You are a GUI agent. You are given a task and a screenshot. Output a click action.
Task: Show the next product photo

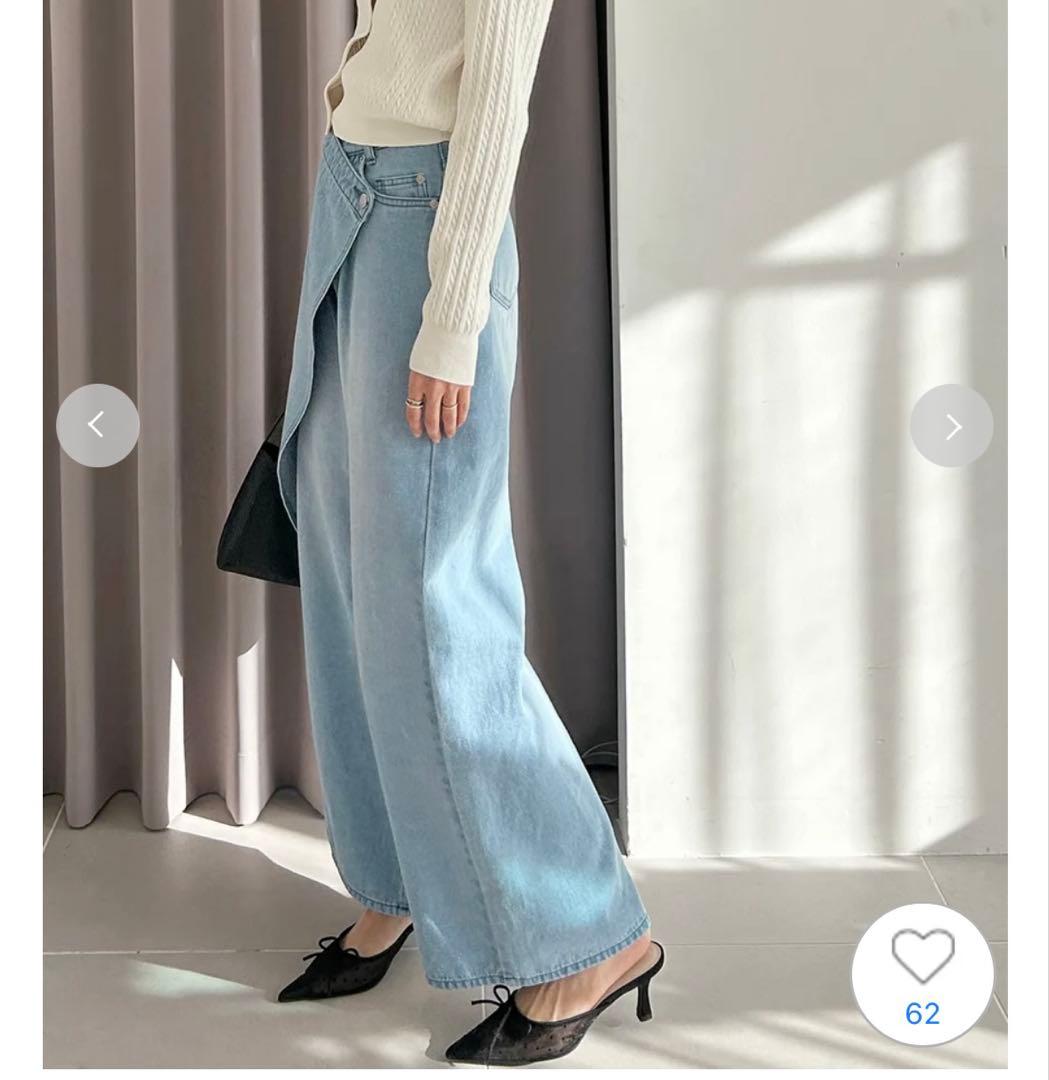click(x=951, y=426)
